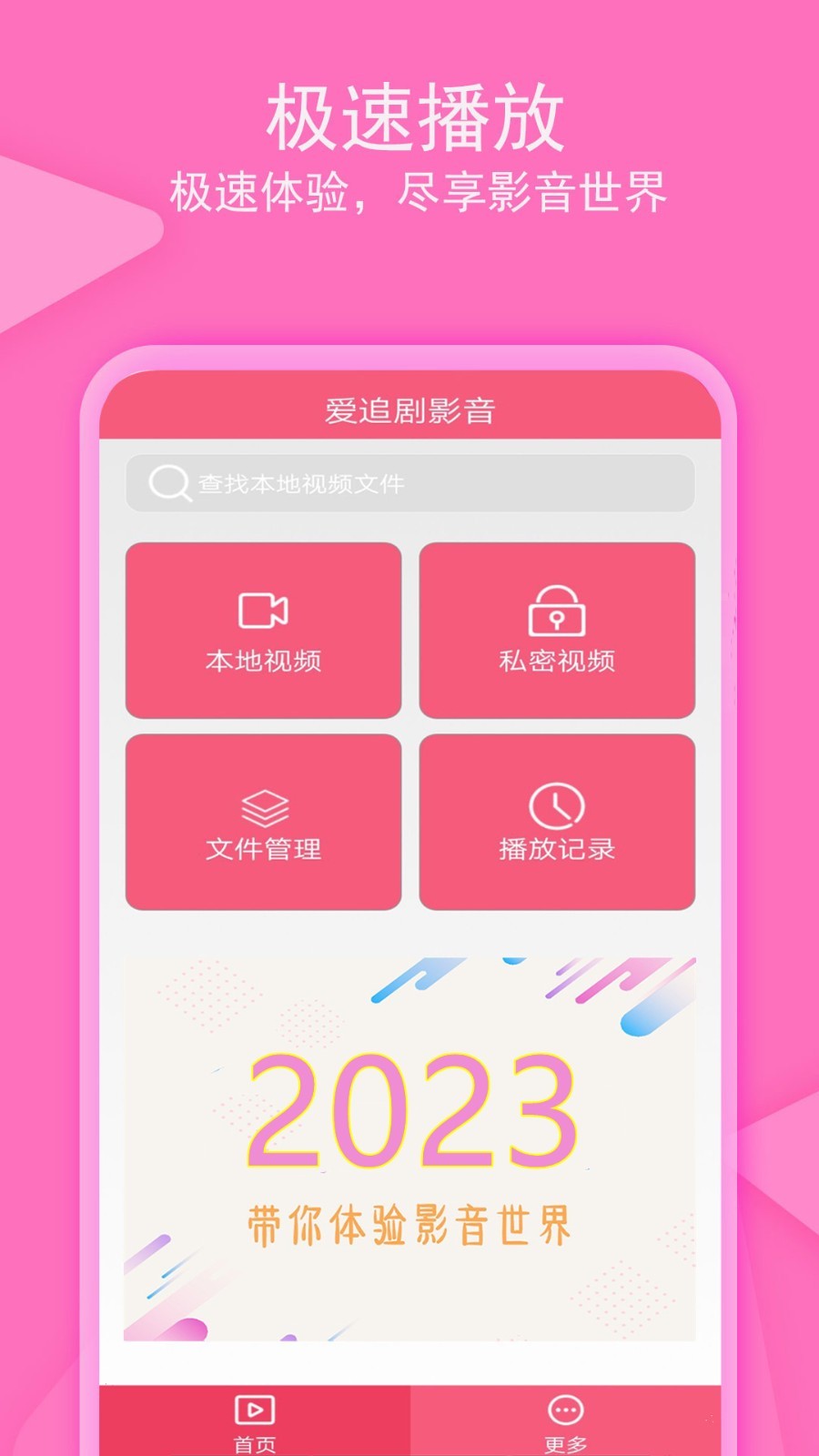This screenshot has height=1456, width=819.
Task: Click the 查找本地视频文件 search field
Action: [409, 483]
